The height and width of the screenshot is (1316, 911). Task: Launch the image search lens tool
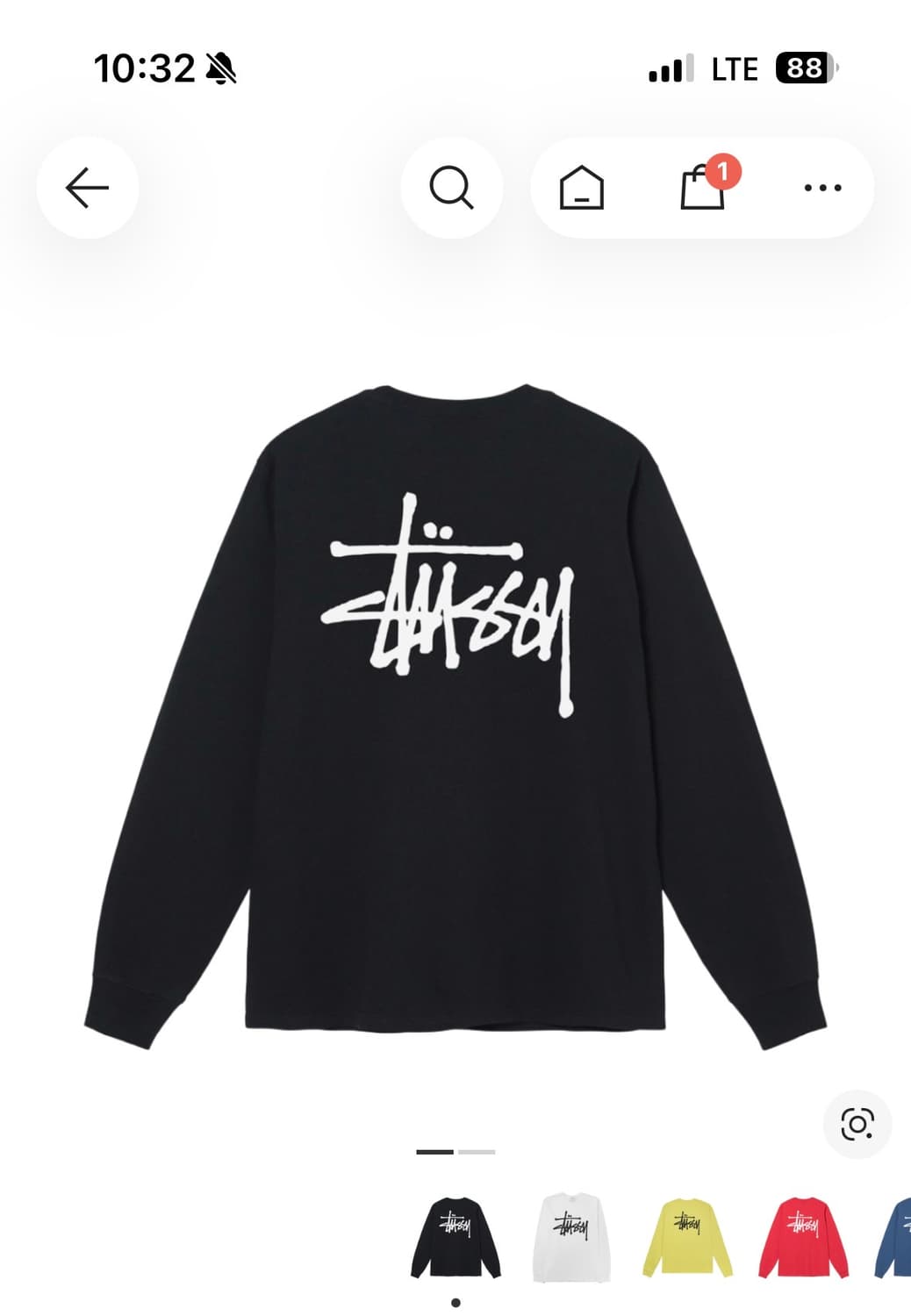(856, 1122)
